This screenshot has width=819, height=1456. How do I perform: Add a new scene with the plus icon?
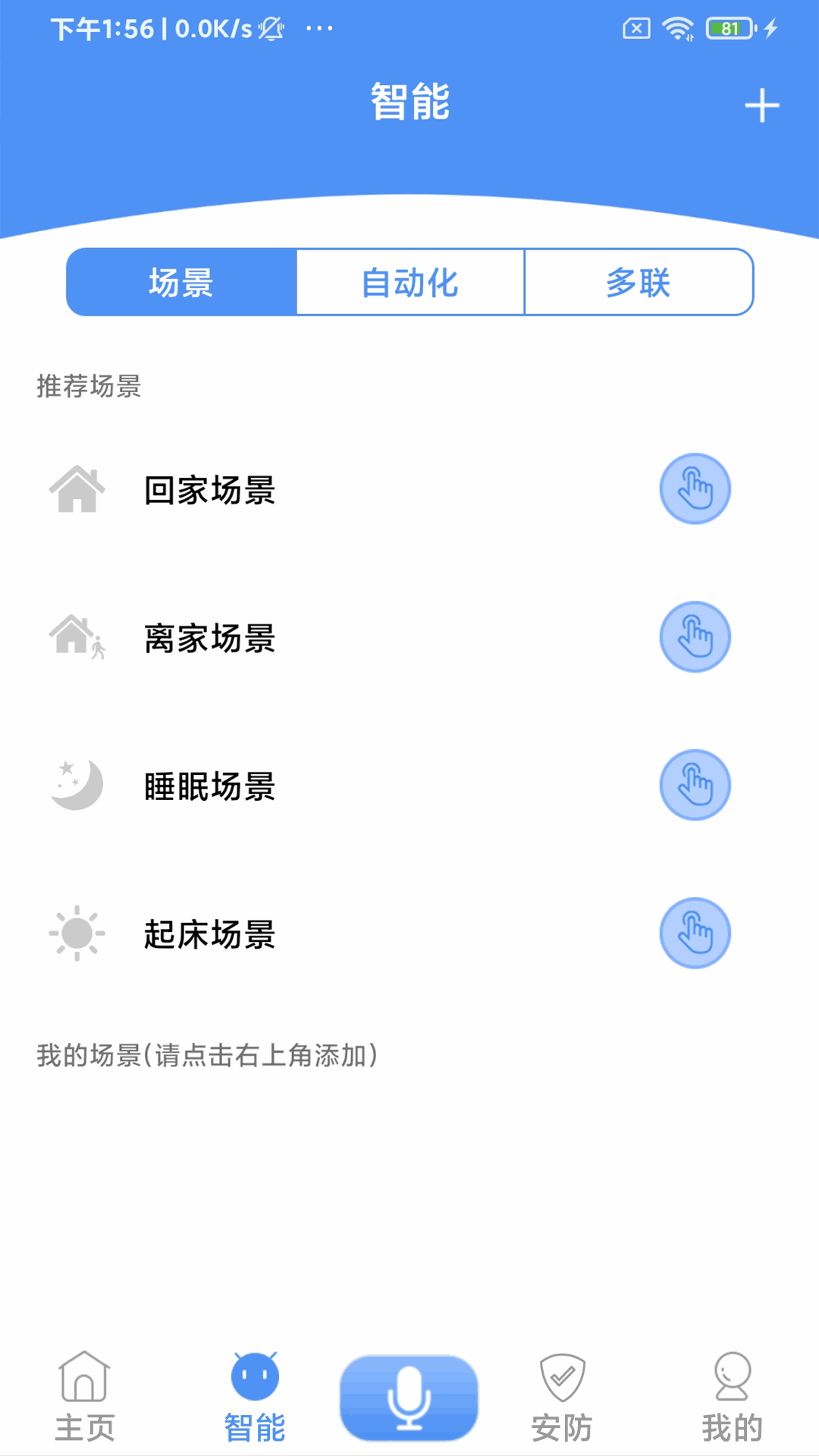click(x=761, y=105)
